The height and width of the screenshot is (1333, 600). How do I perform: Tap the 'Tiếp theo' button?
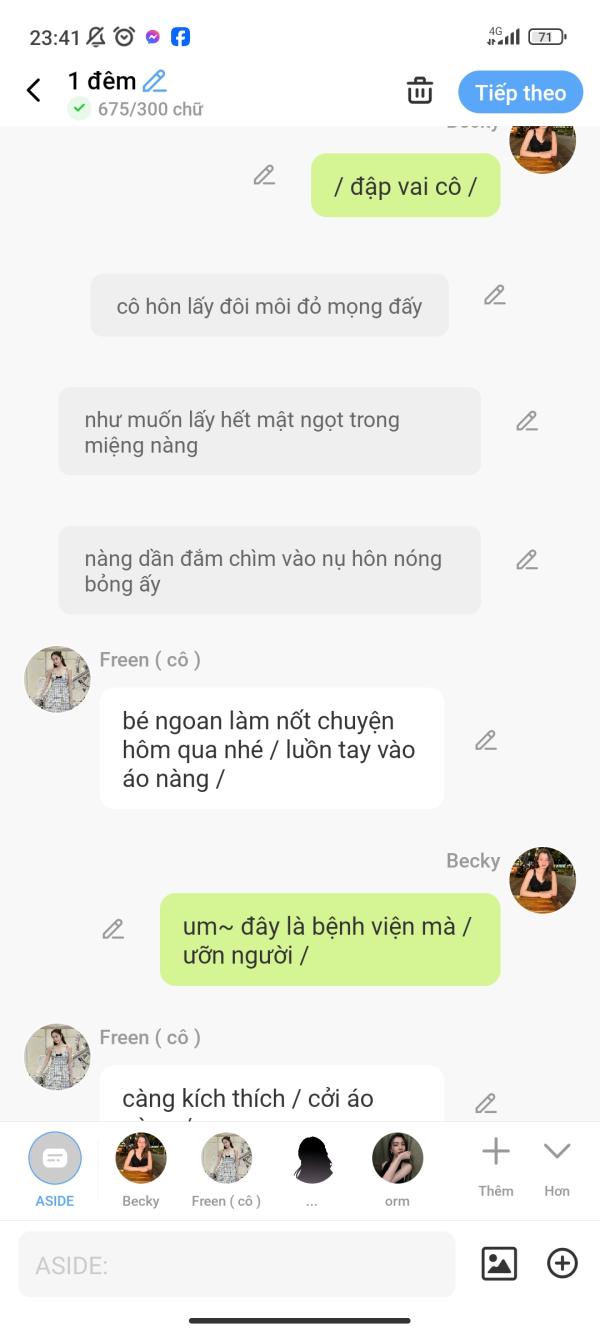(520, 93)
